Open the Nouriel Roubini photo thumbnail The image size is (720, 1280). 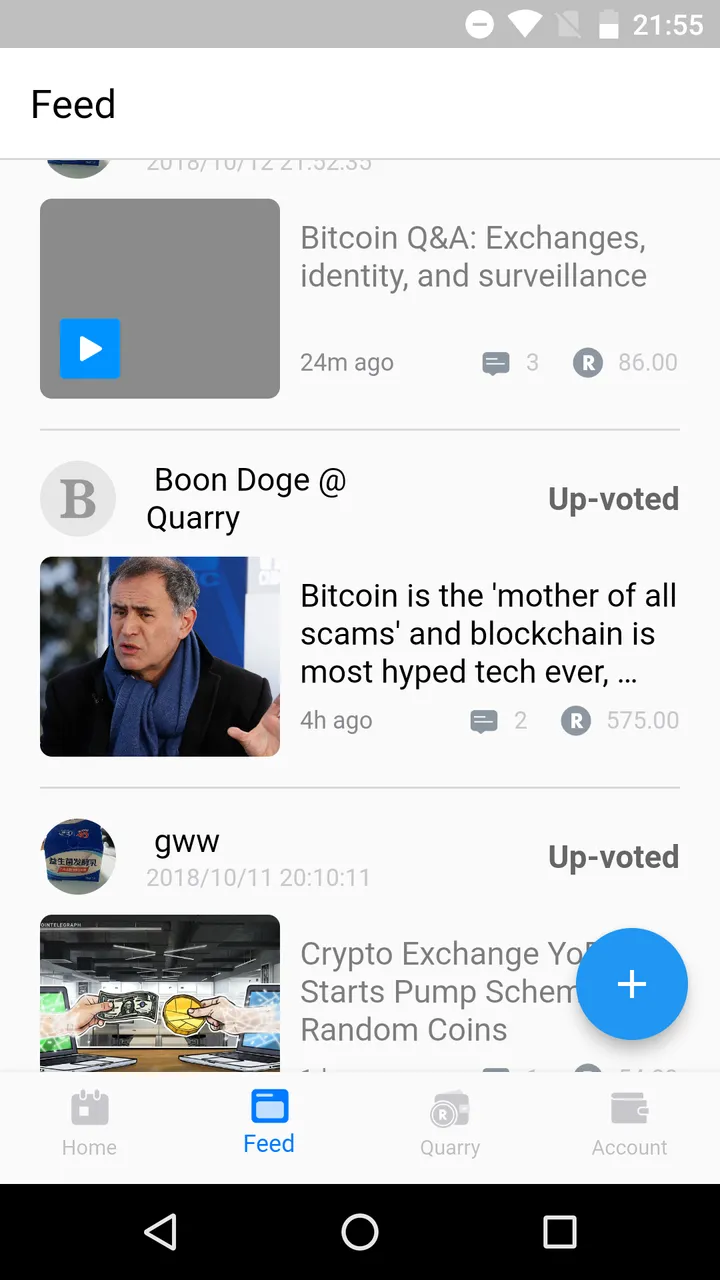160,656
